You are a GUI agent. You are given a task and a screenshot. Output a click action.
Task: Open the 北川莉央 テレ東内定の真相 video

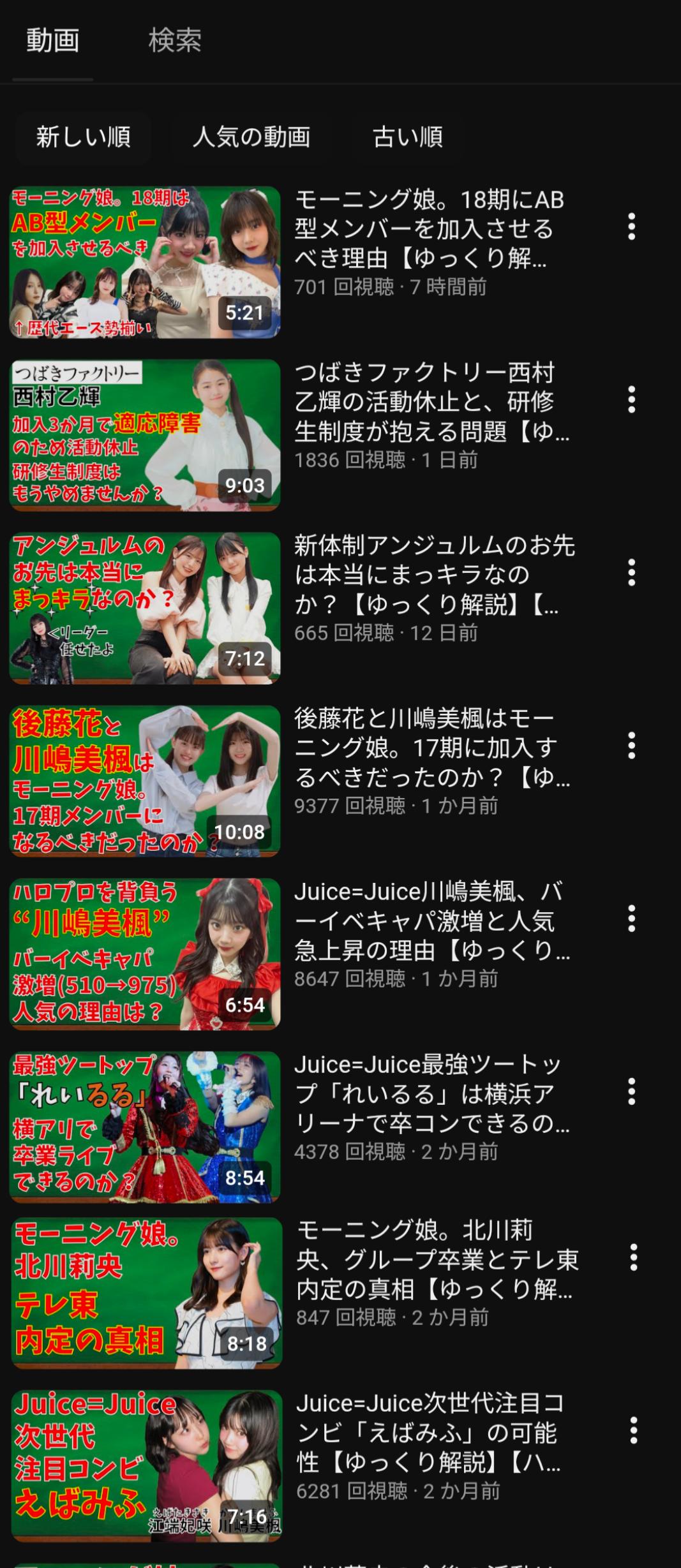(146, 1292)
